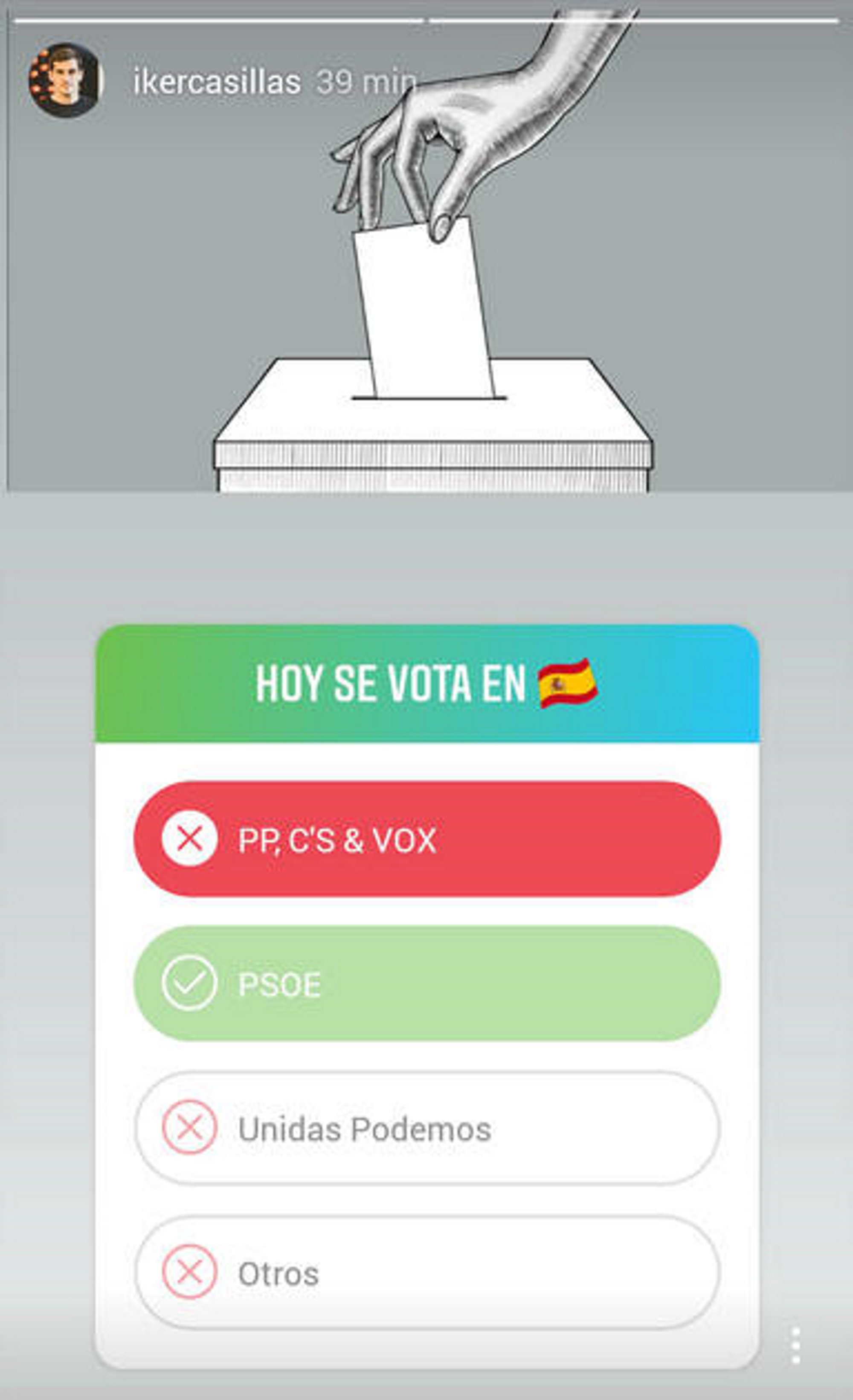
Task: Select the PP, C'S & VOX option
Action: click(x=426, y=838)
